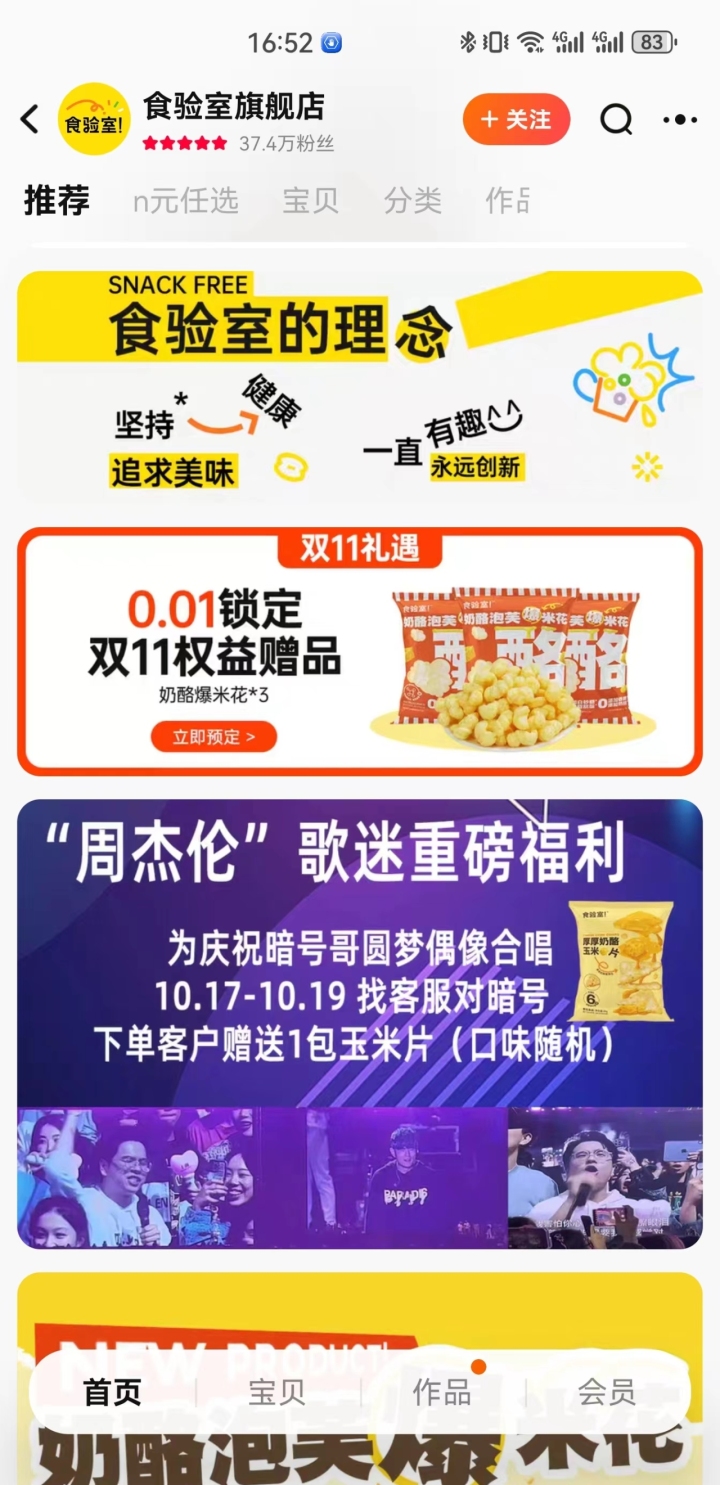Follow the store with 关注 button

coord(516,120)
